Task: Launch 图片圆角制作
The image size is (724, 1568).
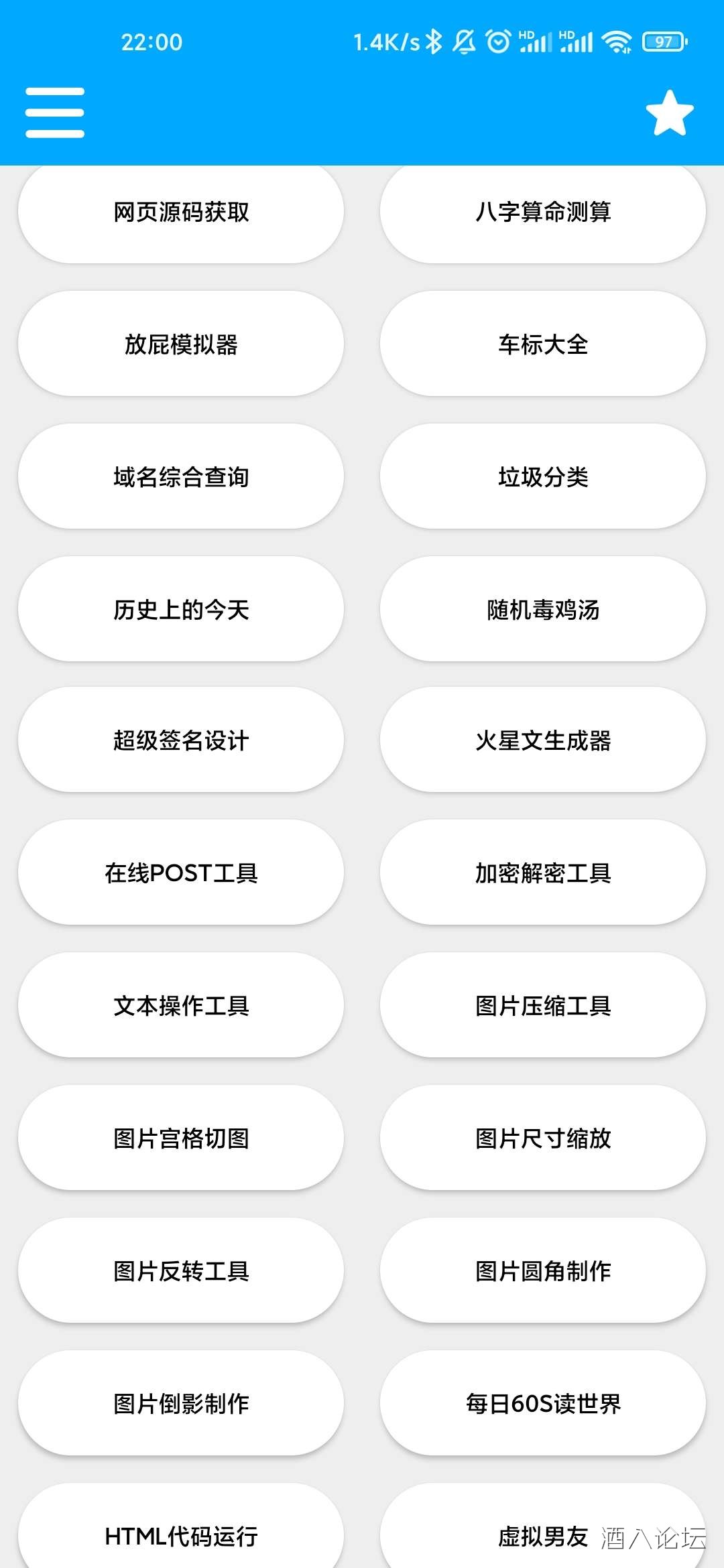Action: (543, 1271)
